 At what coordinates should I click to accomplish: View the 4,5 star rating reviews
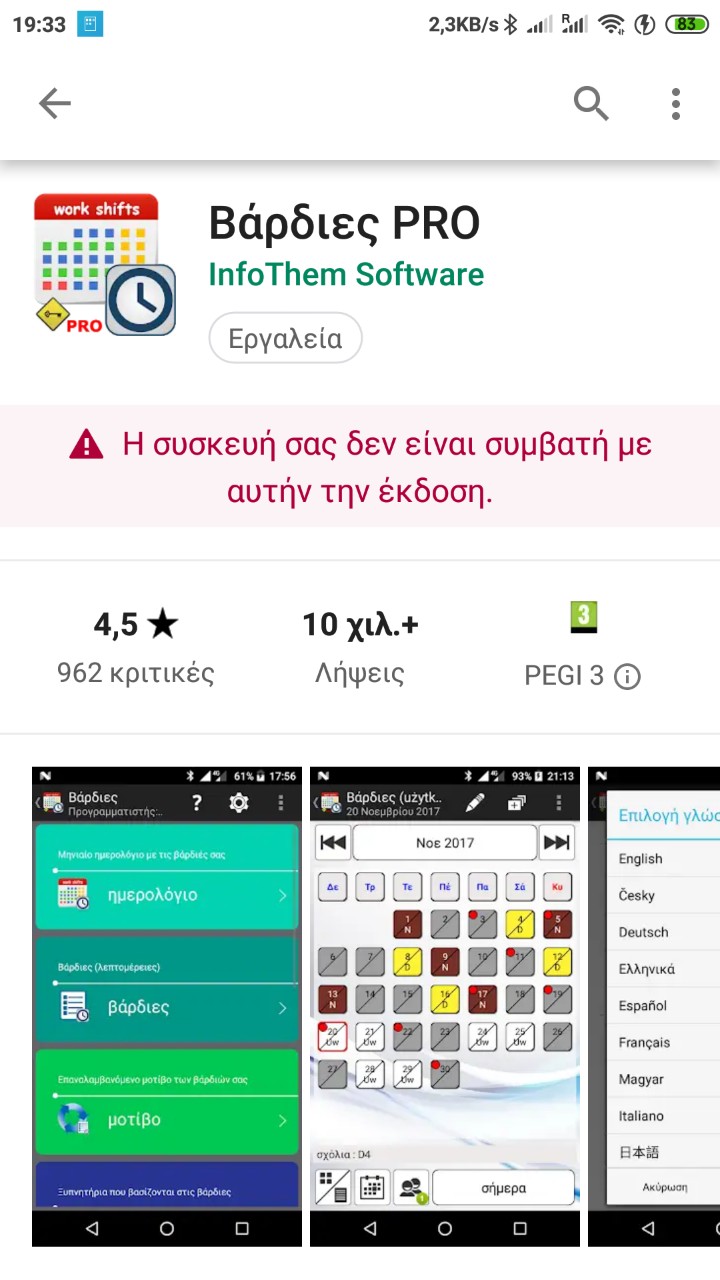(136, 647)
